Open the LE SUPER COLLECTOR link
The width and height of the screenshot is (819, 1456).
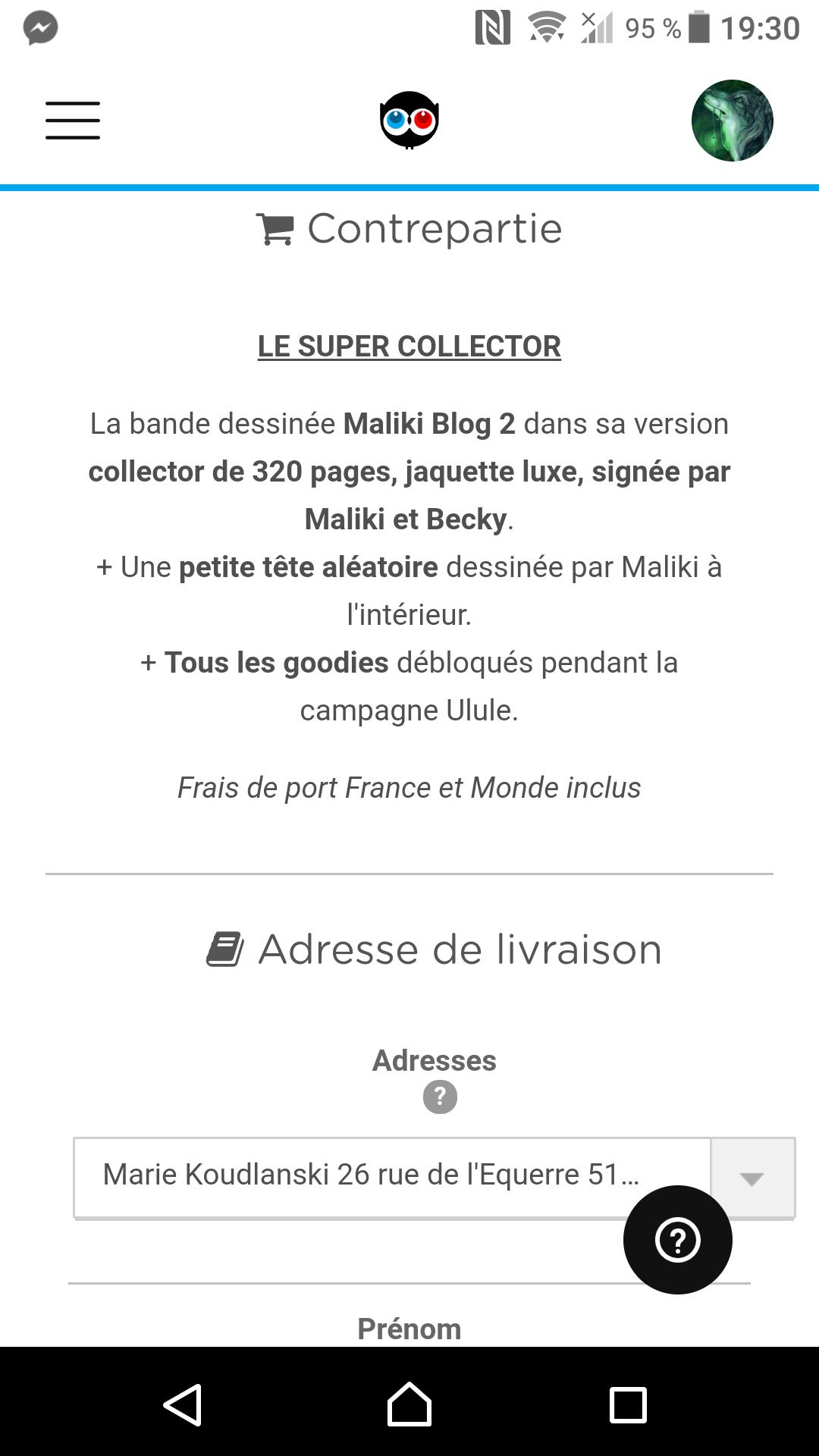pyautogui.click(x=409, y=346)
